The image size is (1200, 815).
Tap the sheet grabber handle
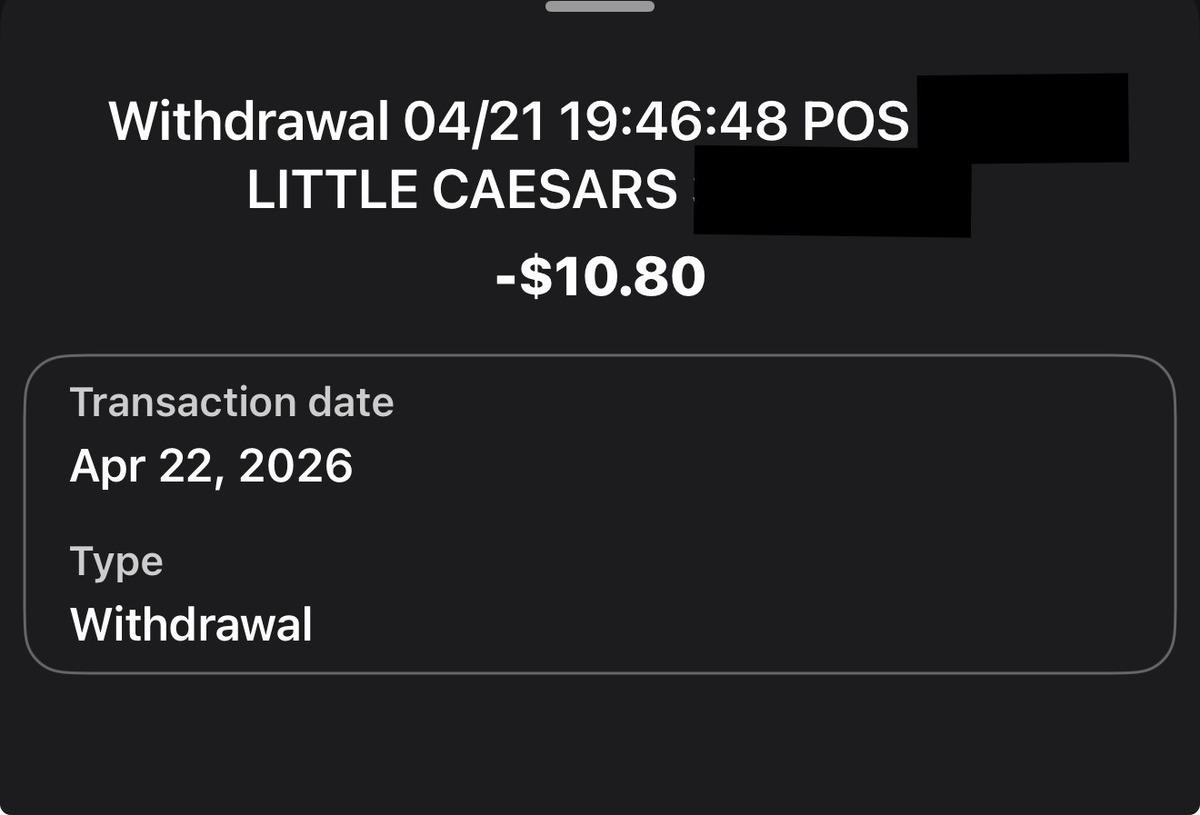600,6
